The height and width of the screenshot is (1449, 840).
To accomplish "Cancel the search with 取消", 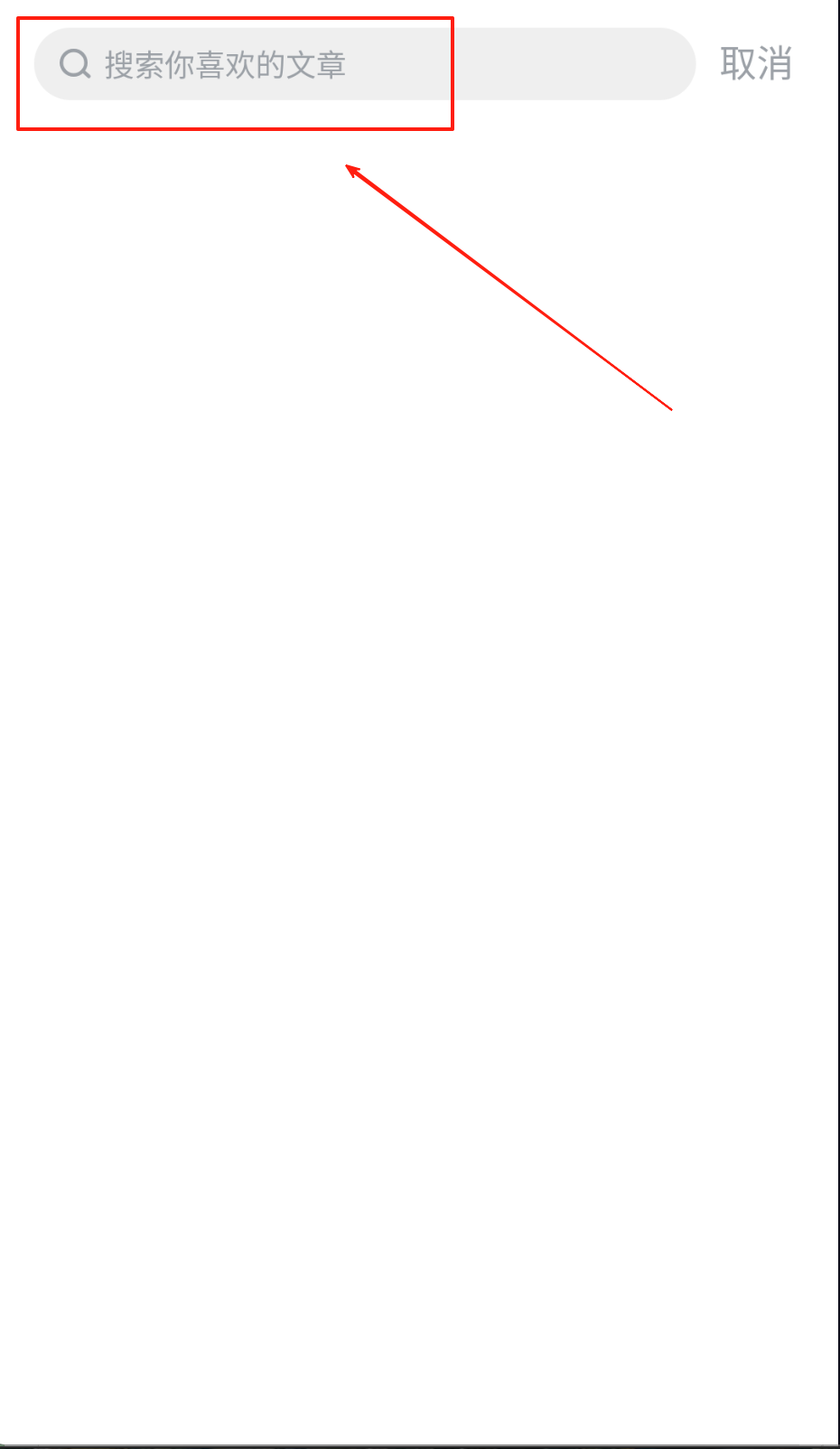I will click(x=756, y=64).
